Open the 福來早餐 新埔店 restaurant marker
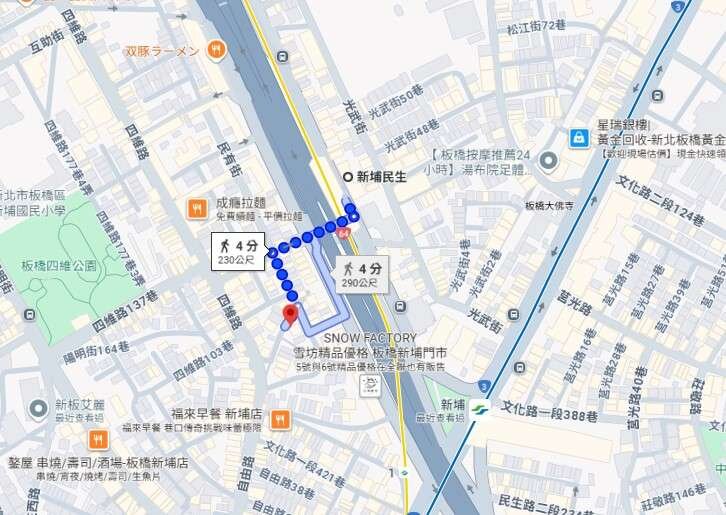 point(280,418)
